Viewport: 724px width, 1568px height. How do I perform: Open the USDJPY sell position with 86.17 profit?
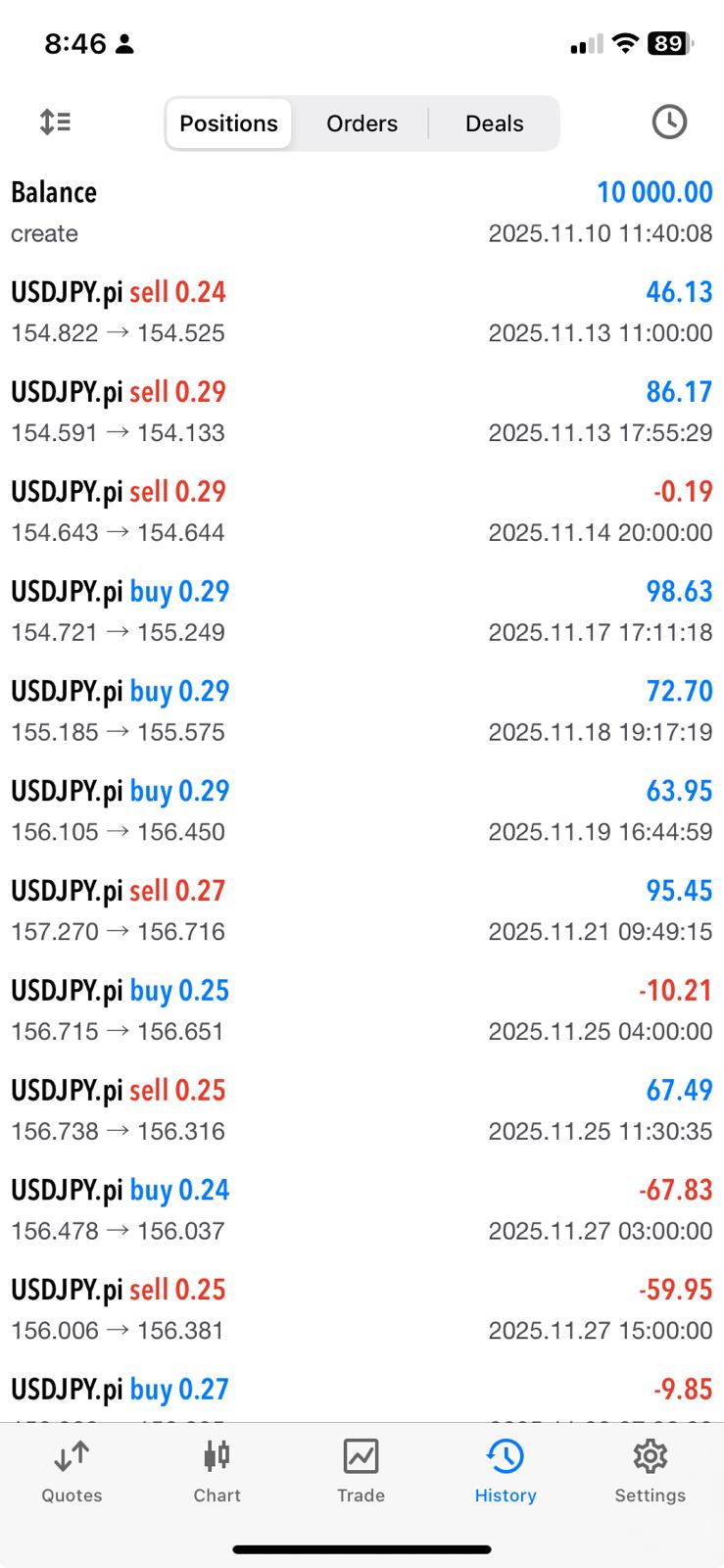pyautogui.click(x=362, y=412)
